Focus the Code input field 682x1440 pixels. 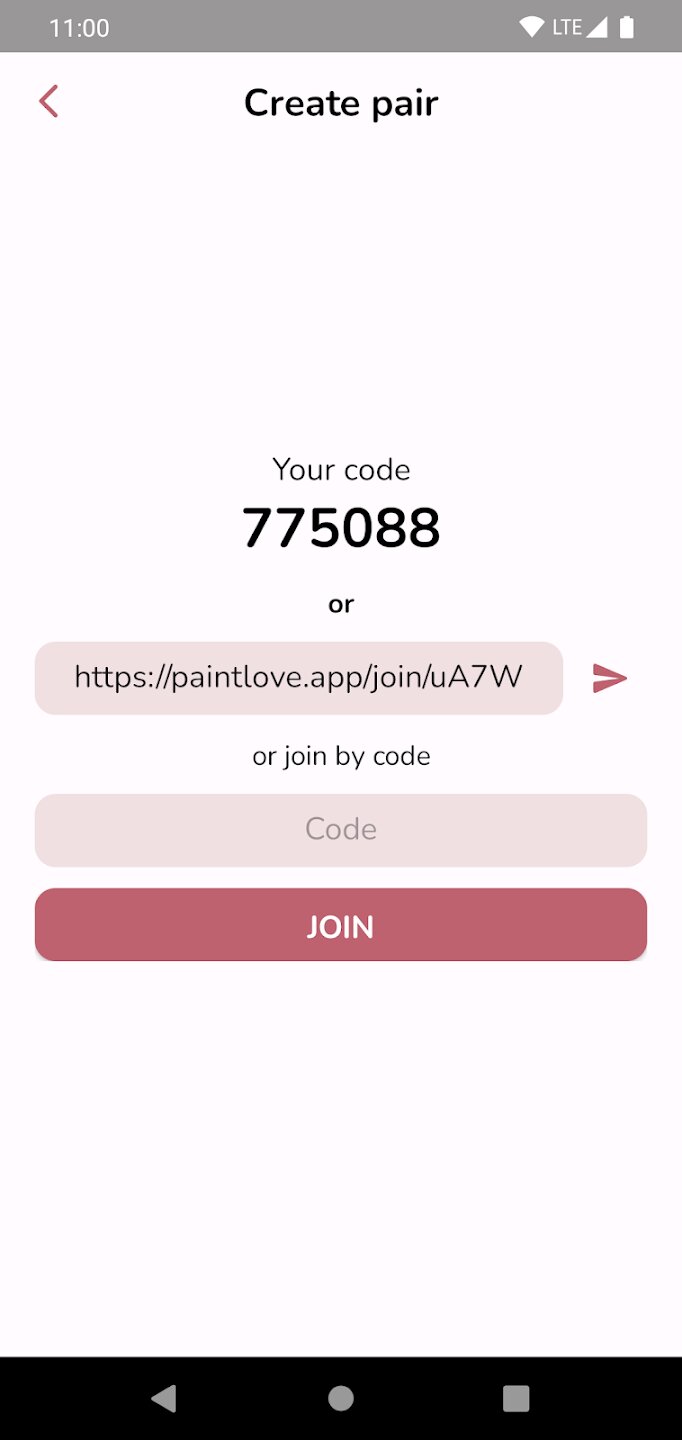[341, 830]
